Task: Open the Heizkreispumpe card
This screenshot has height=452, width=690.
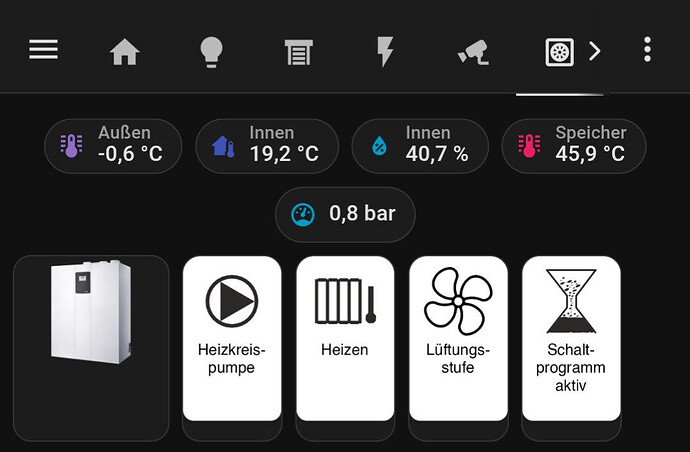Action: coord(232,337)
